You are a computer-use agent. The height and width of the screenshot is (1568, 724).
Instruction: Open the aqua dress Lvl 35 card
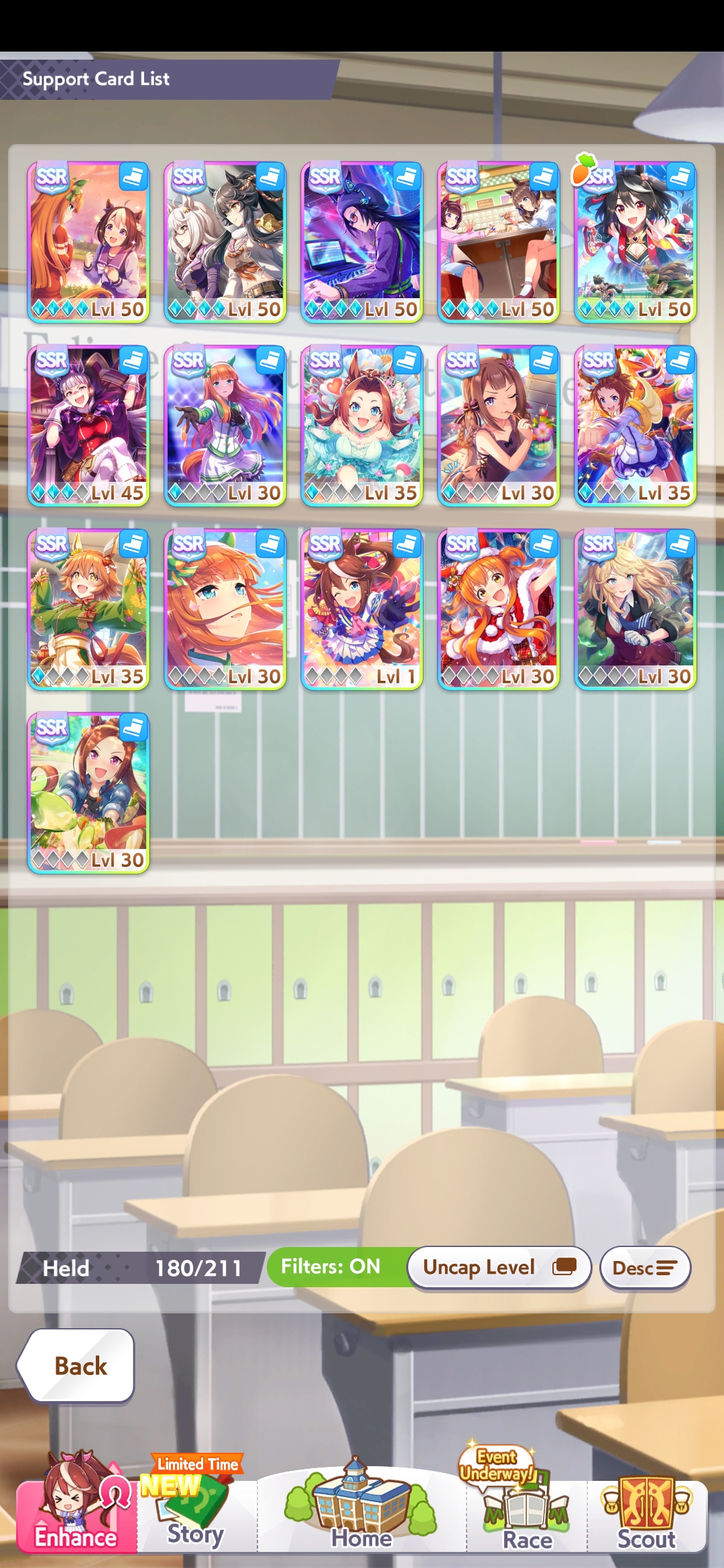(x=362, y=426)
